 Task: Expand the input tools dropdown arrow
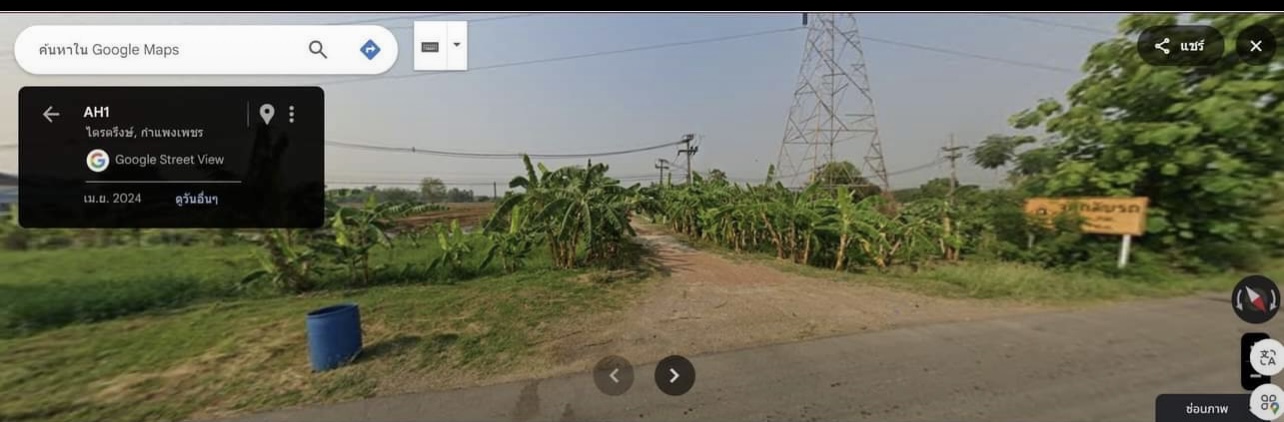click(457, 45)
